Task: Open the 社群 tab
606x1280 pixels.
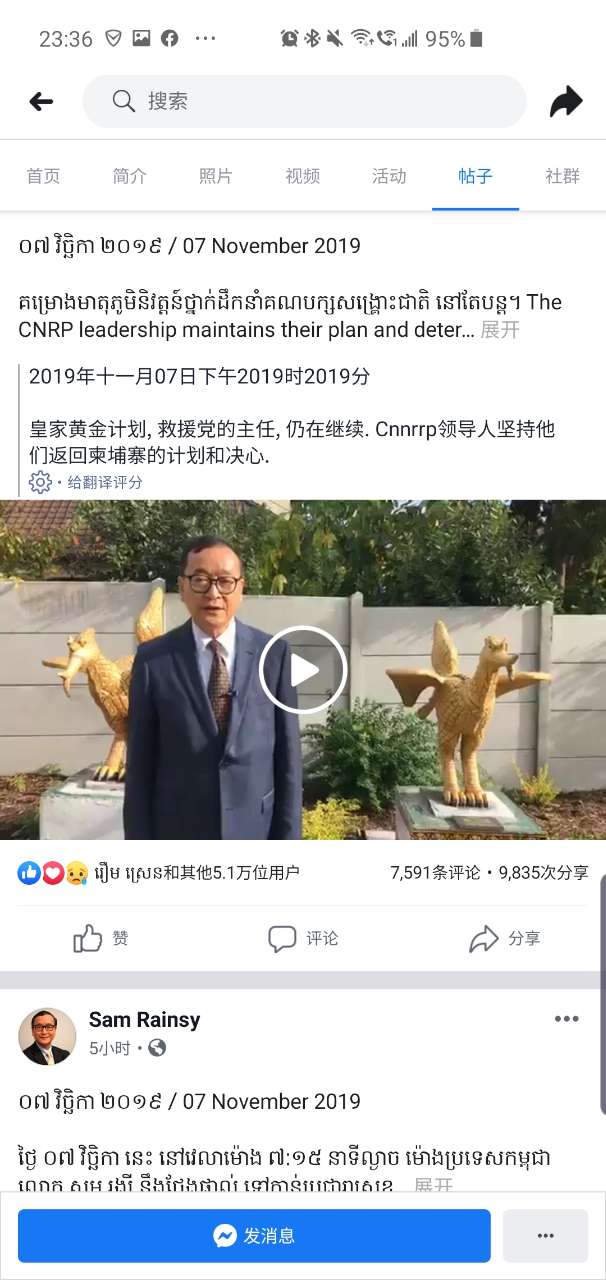Action: (562, 176)
